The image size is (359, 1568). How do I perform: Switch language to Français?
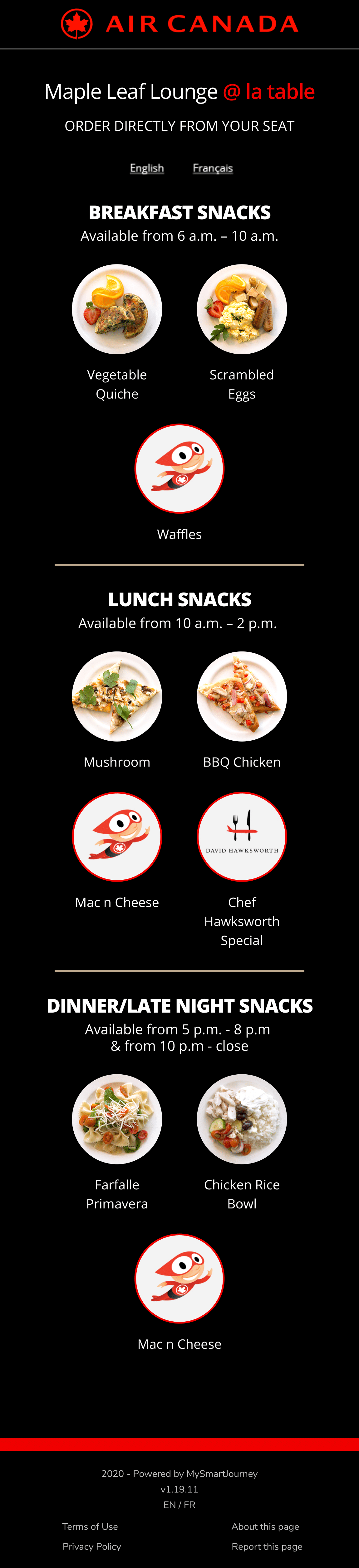coord(213,168)
